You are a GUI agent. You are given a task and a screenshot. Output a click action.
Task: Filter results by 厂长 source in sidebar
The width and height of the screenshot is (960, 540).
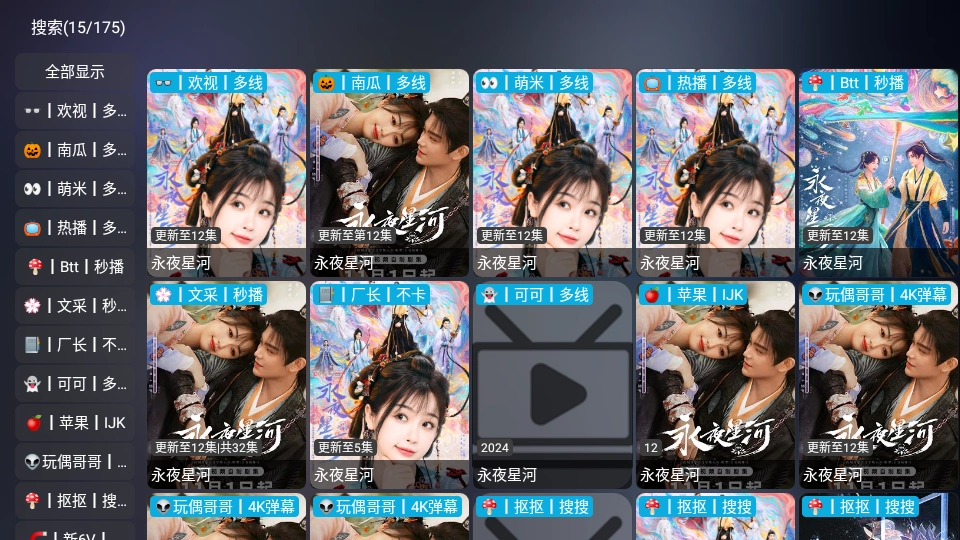[74, 345]
